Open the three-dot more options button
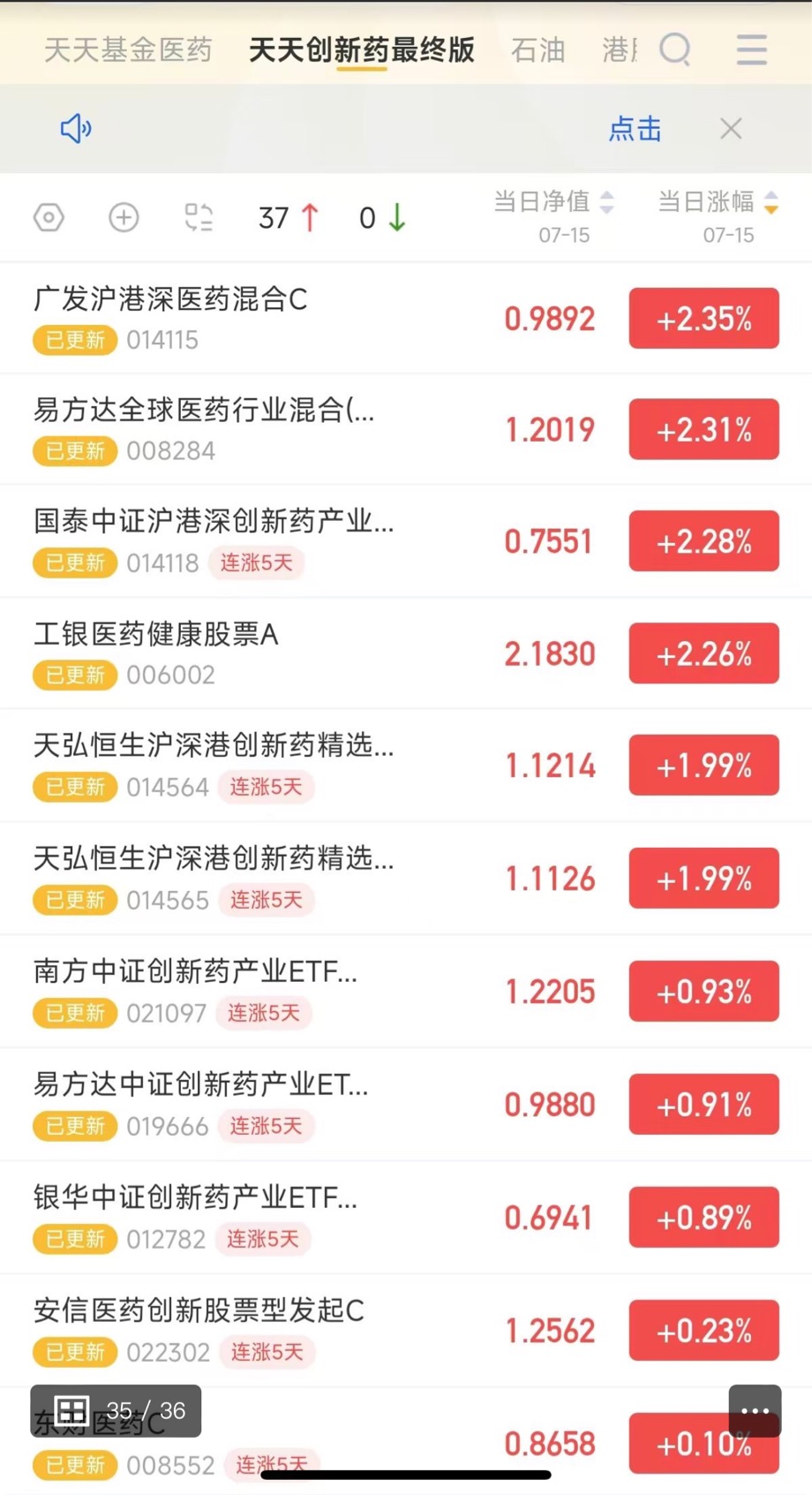The image size is (812, 1495). [755, 1410]
